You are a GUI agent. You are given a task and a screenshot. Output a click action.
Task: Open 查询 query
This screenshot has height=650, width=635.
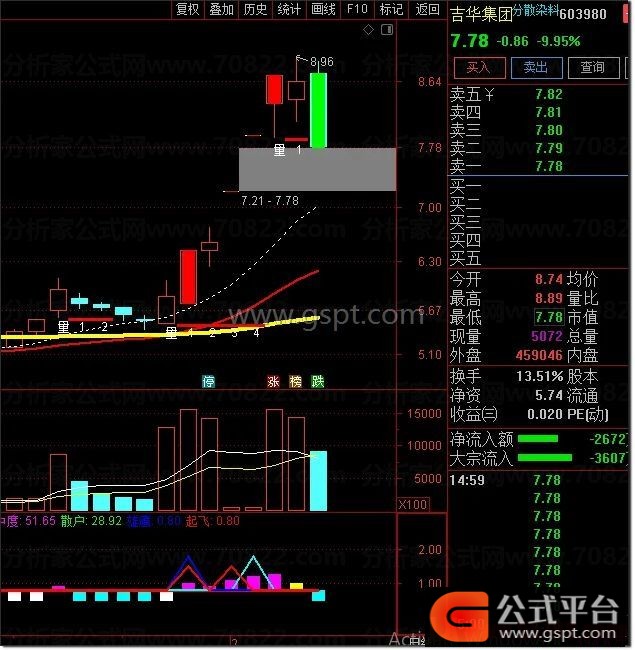593,67
